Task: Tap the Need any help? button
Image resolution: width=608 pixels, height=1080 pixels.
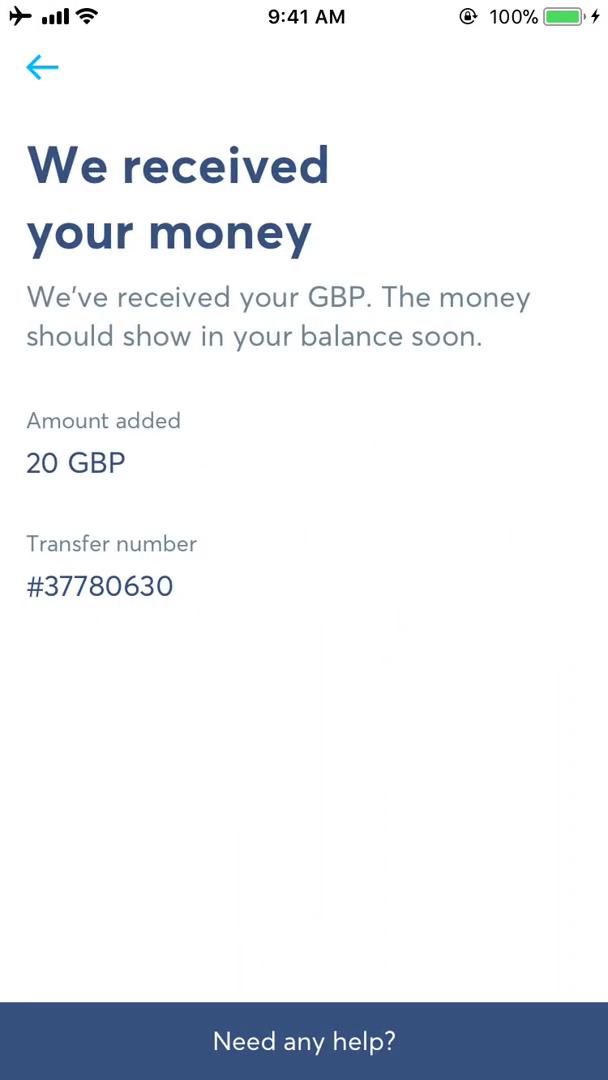Action: tap(304, 1041)
